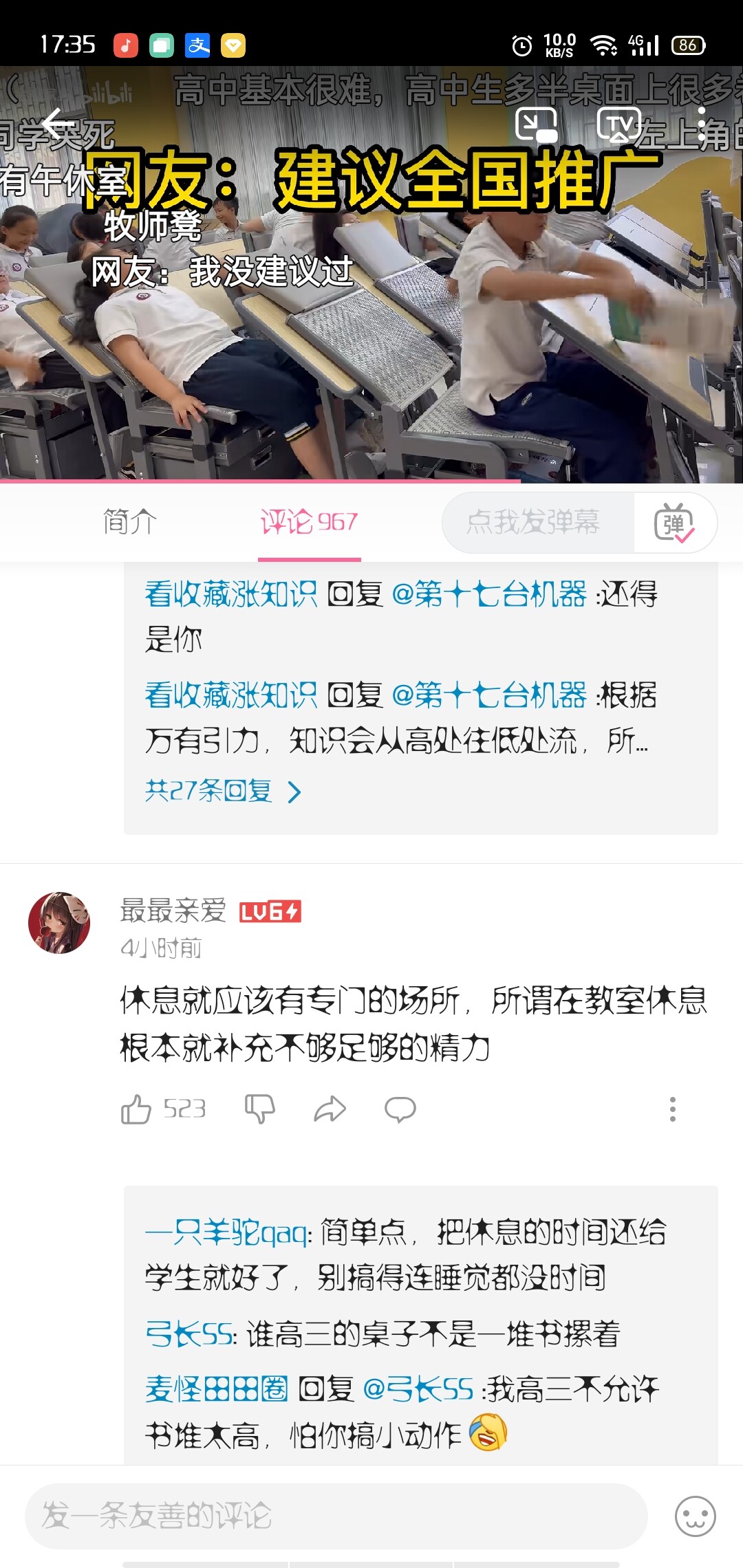Switch video to picture-in-picture mode
743x1568 pixels.
point(536,124)
